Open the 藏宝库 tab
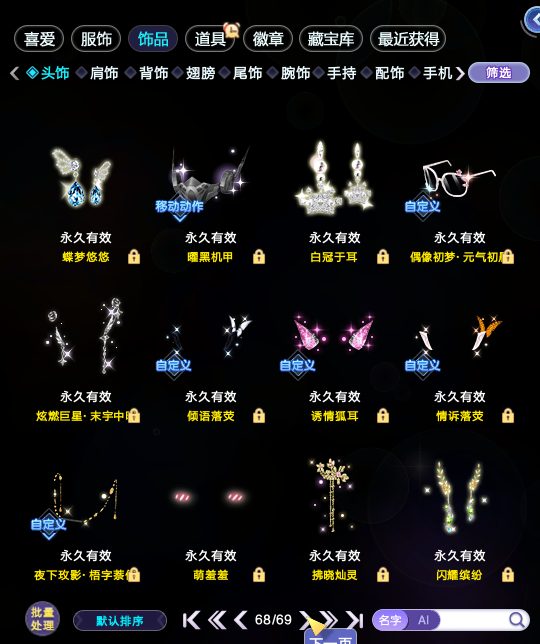The height and width of the screenshot is (644, 540). click(x=331, y=39)
